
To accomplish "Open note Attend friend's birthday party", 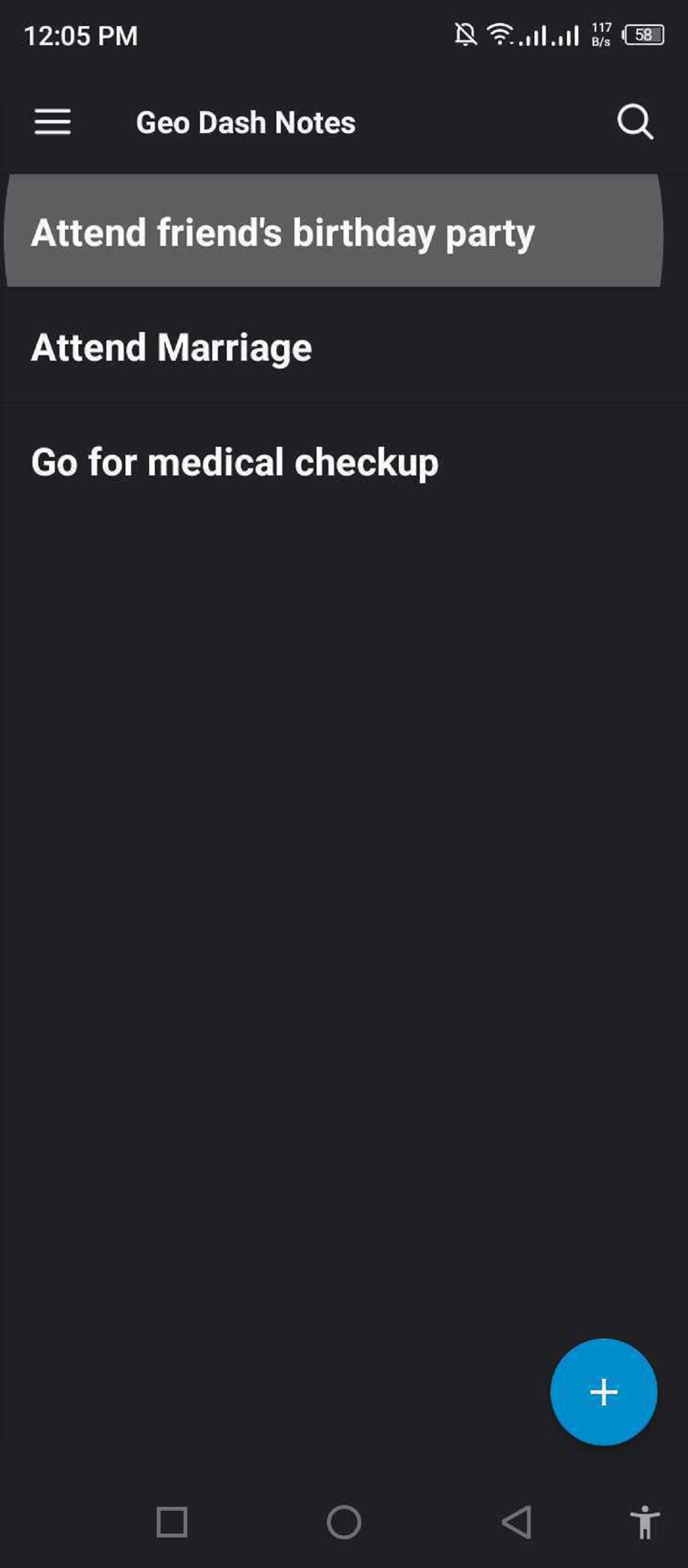I will click(283, 232).
